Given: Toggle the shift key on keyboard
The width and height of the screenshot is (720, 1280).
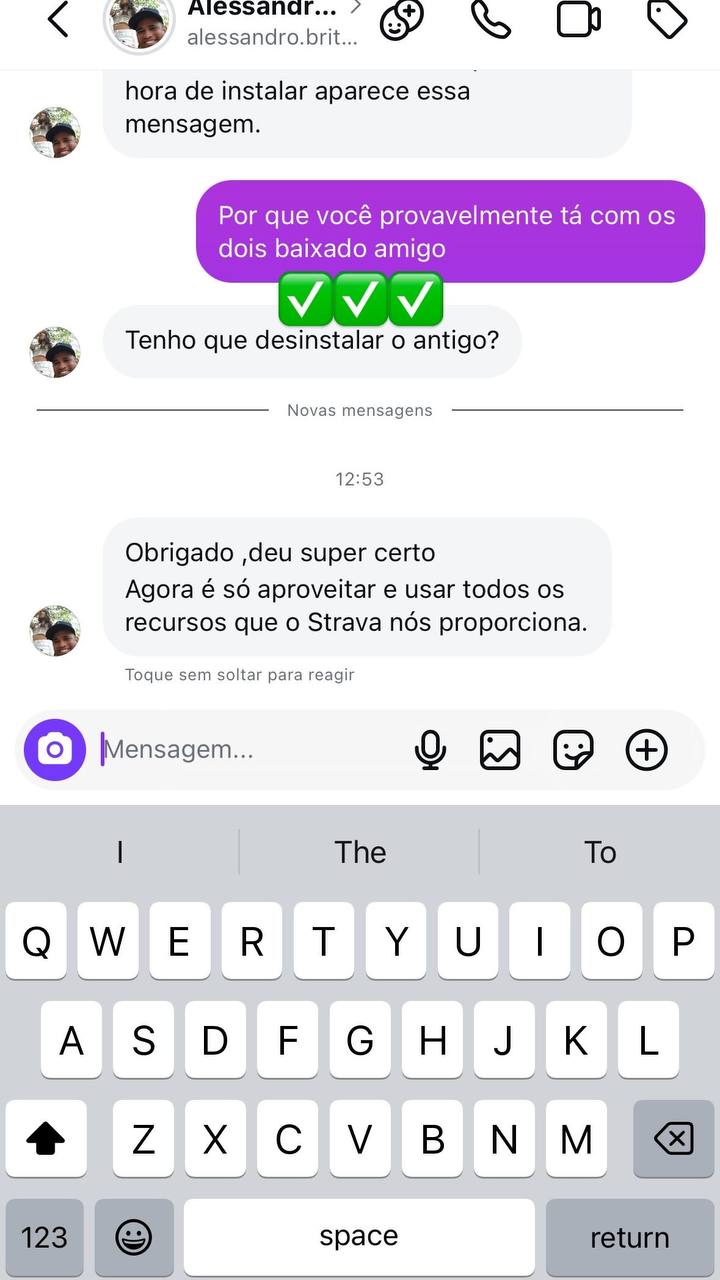Looking at the screenshot, I should click(x=46, y=1138).
